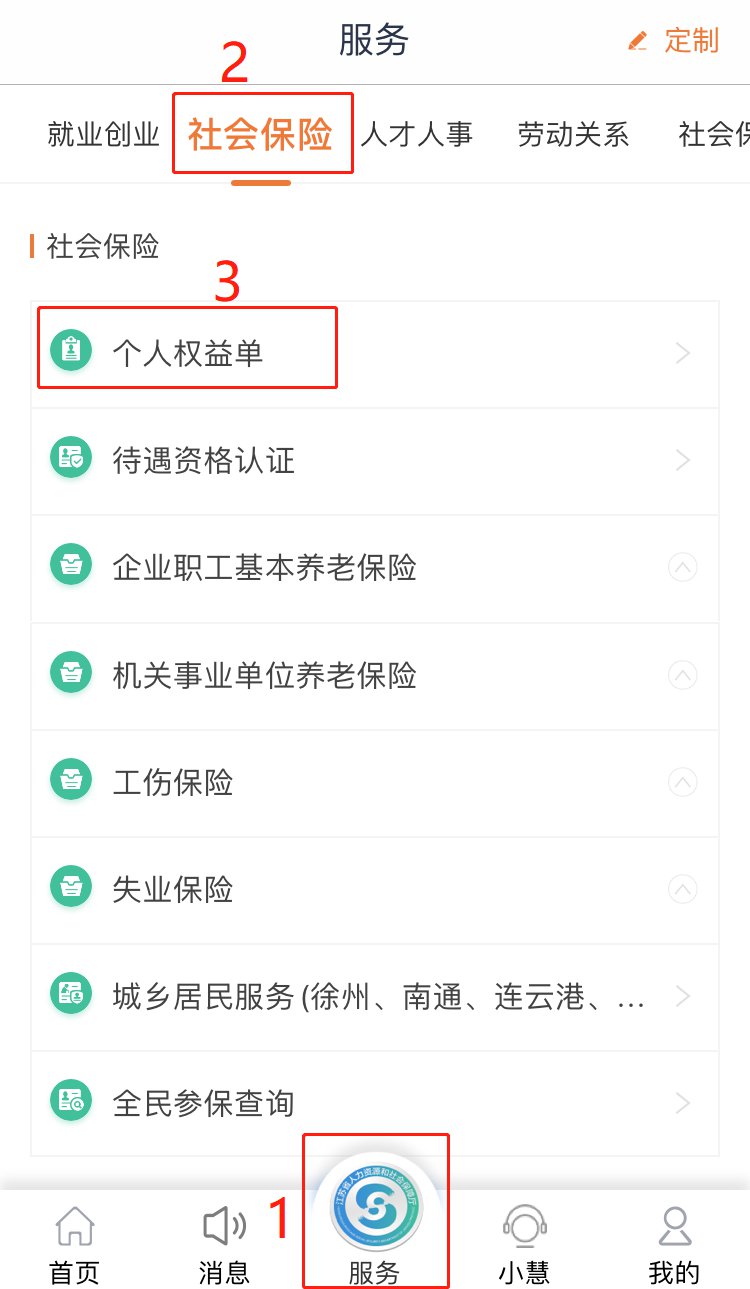Viewport: 750px width, 1289px height.
Task: Switch to the 就业创业 tab
Action: 103,134
